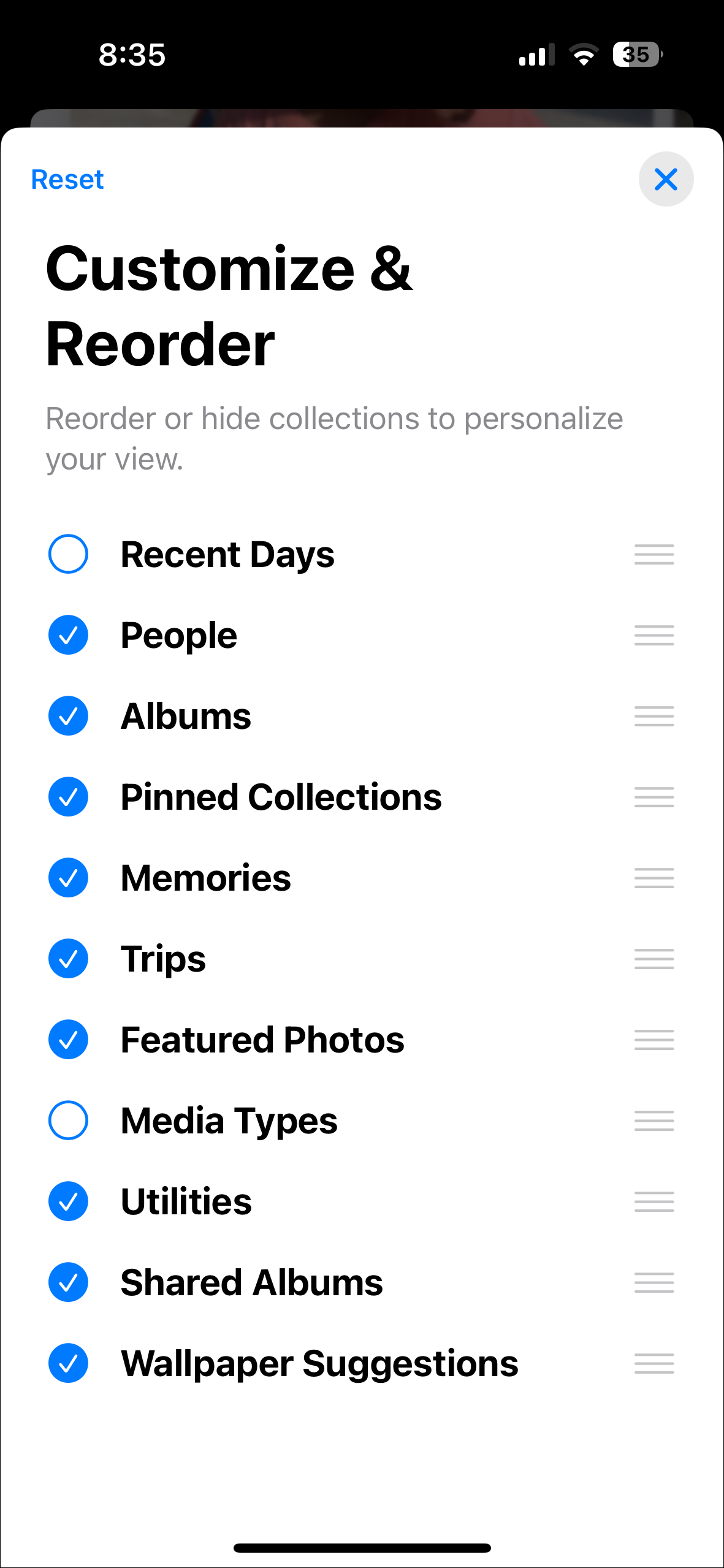Uncheck the People collection

[x=68, y=635]
